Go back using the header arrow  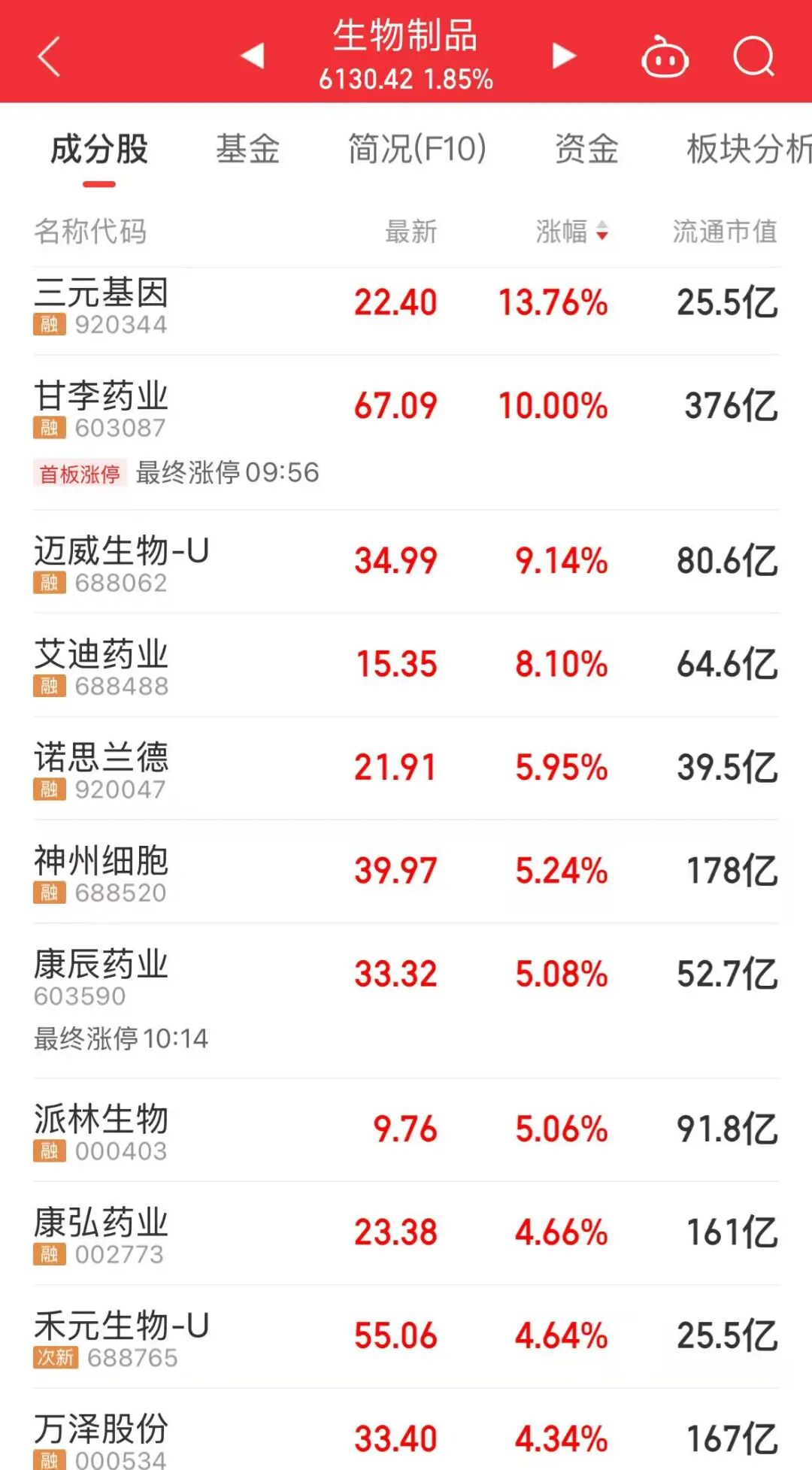tap(49, 56)
